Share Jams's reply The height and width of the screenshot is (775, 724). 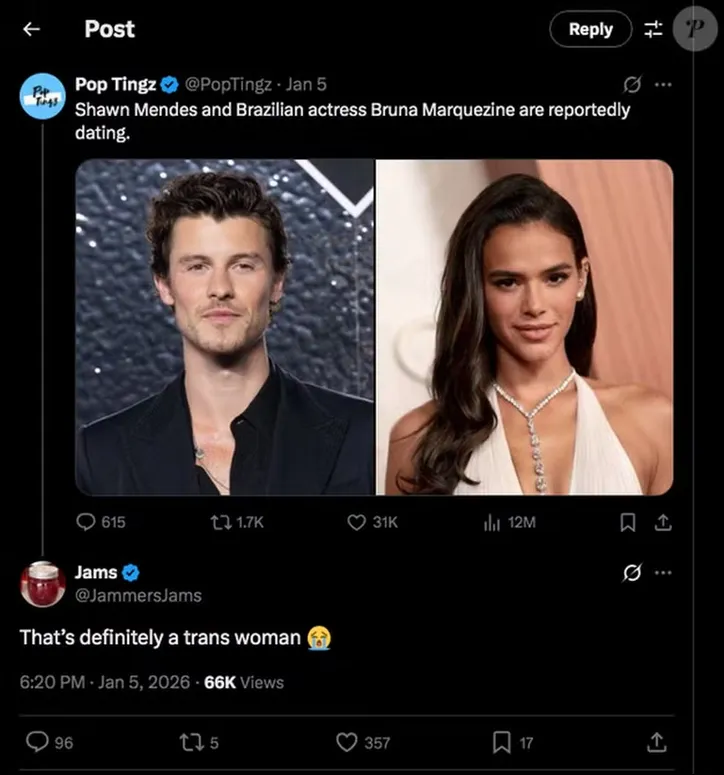pos(657,742)
